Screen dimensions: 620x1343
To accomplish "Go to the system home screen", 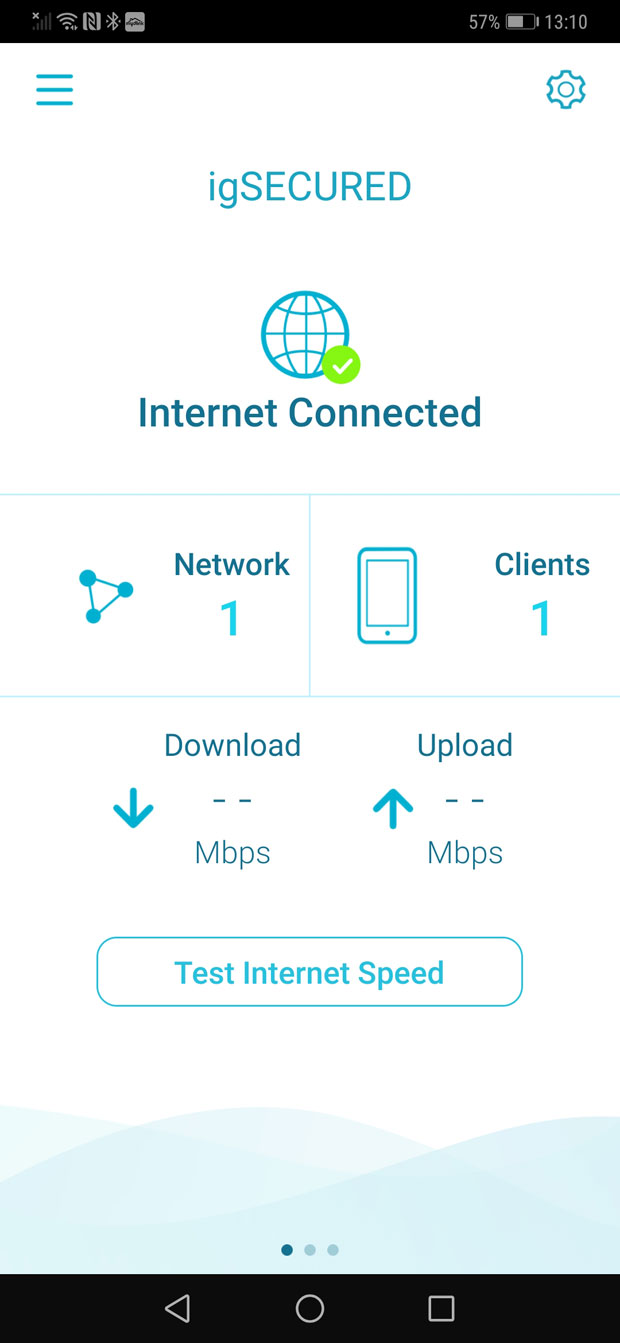I will 310,1308.
